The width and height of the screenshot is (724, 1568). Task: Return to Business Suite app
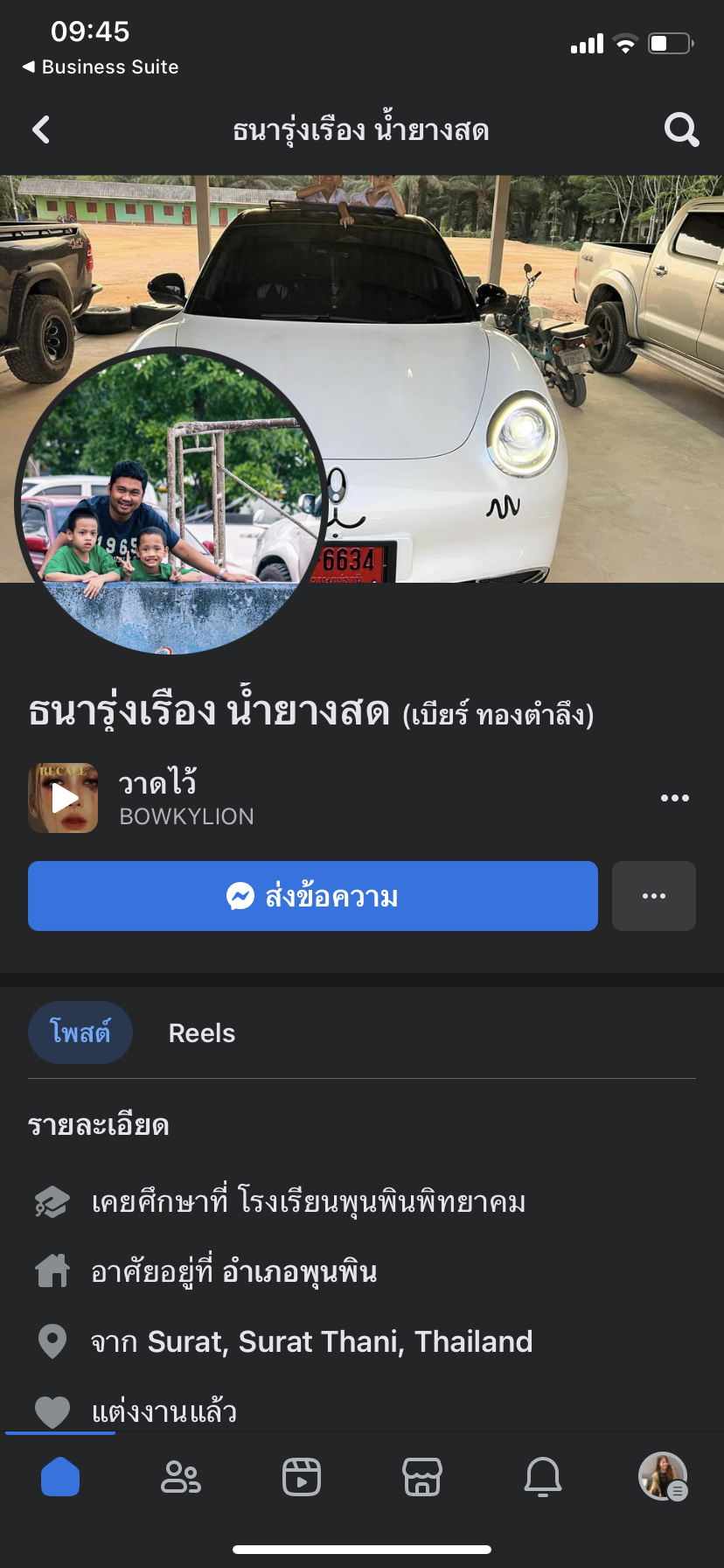tap(101, 67)
